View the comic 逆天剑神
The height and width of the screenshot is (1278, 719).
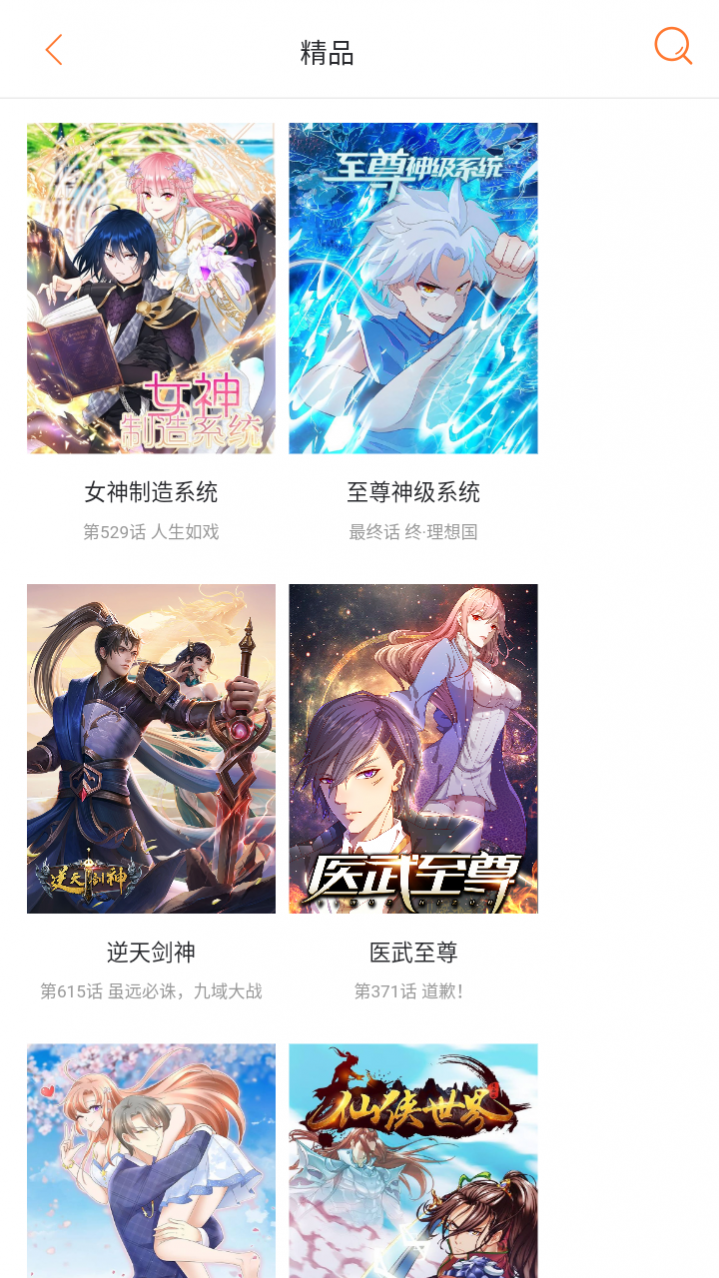(x=151, y=748)
